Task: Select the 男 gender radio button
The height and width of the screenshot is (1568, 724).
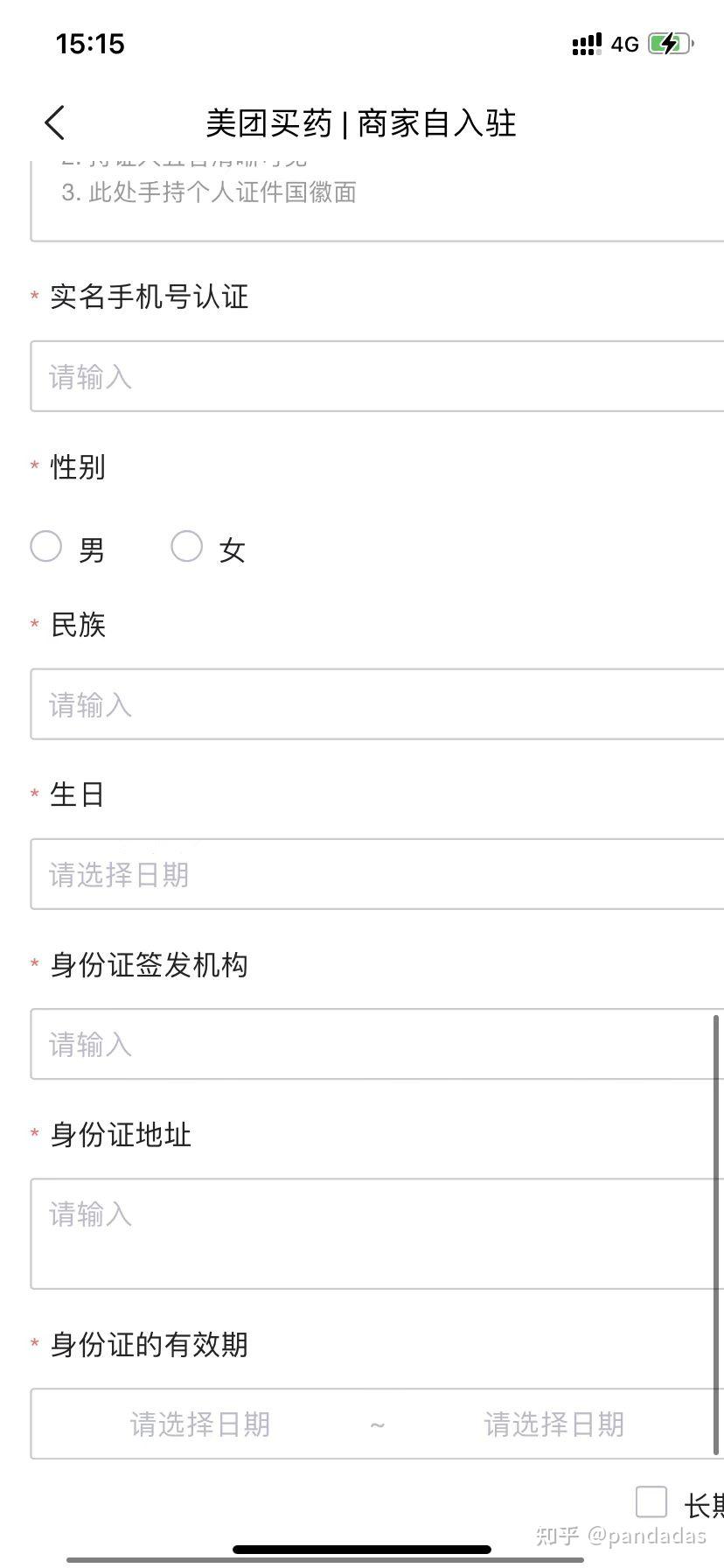Action: (x=46, y=546)
